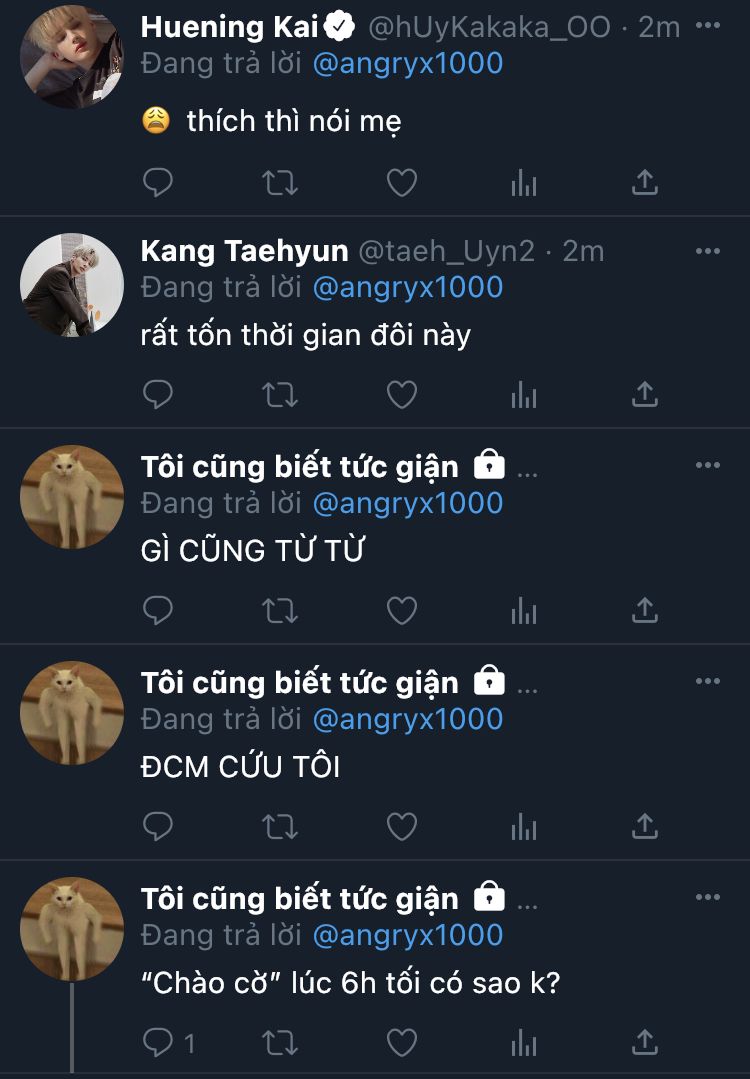Viewport: 750px width, 1079px height.
Task: View analytics of "ĐCM CỨU TÔI" tweet
Action: pos(524,826)
